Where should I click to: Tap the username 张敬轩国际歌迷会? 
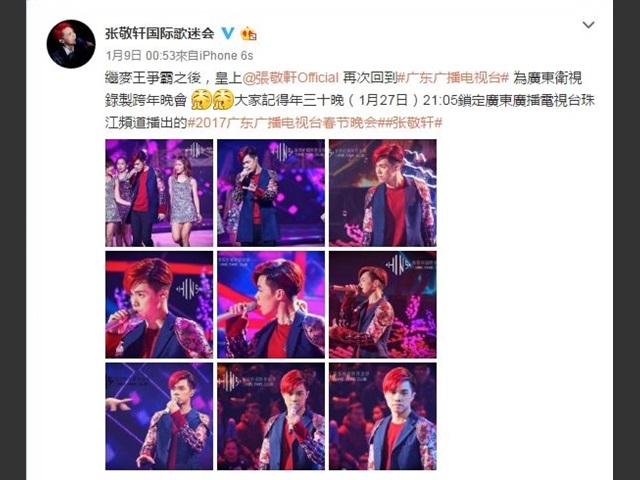[160, 33]
